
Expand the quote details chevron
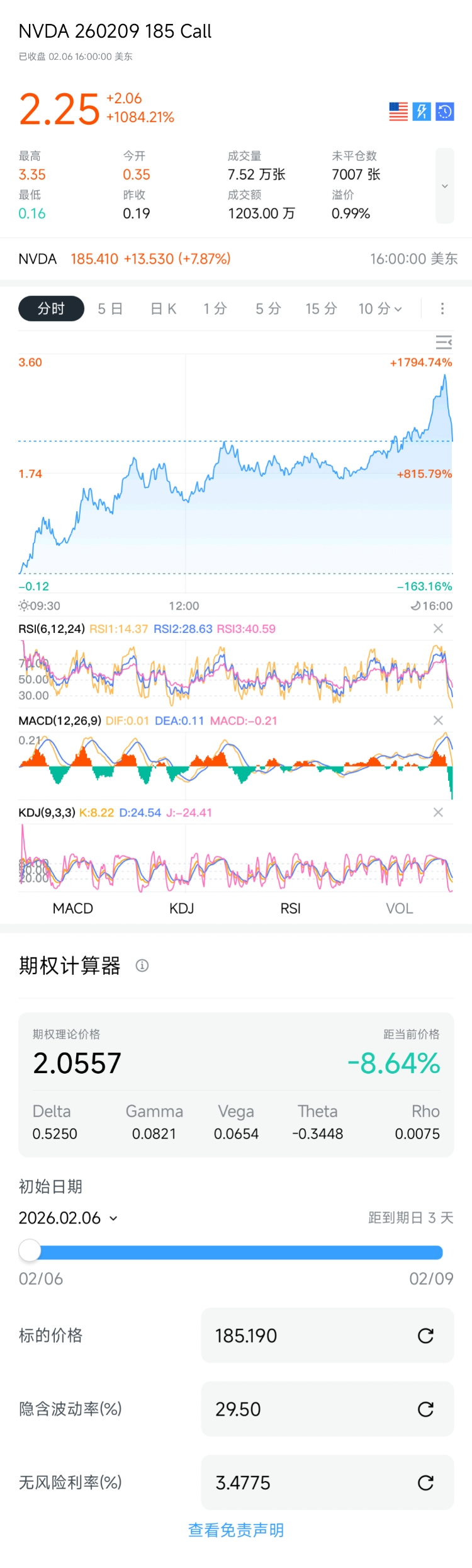click(444, 186)
